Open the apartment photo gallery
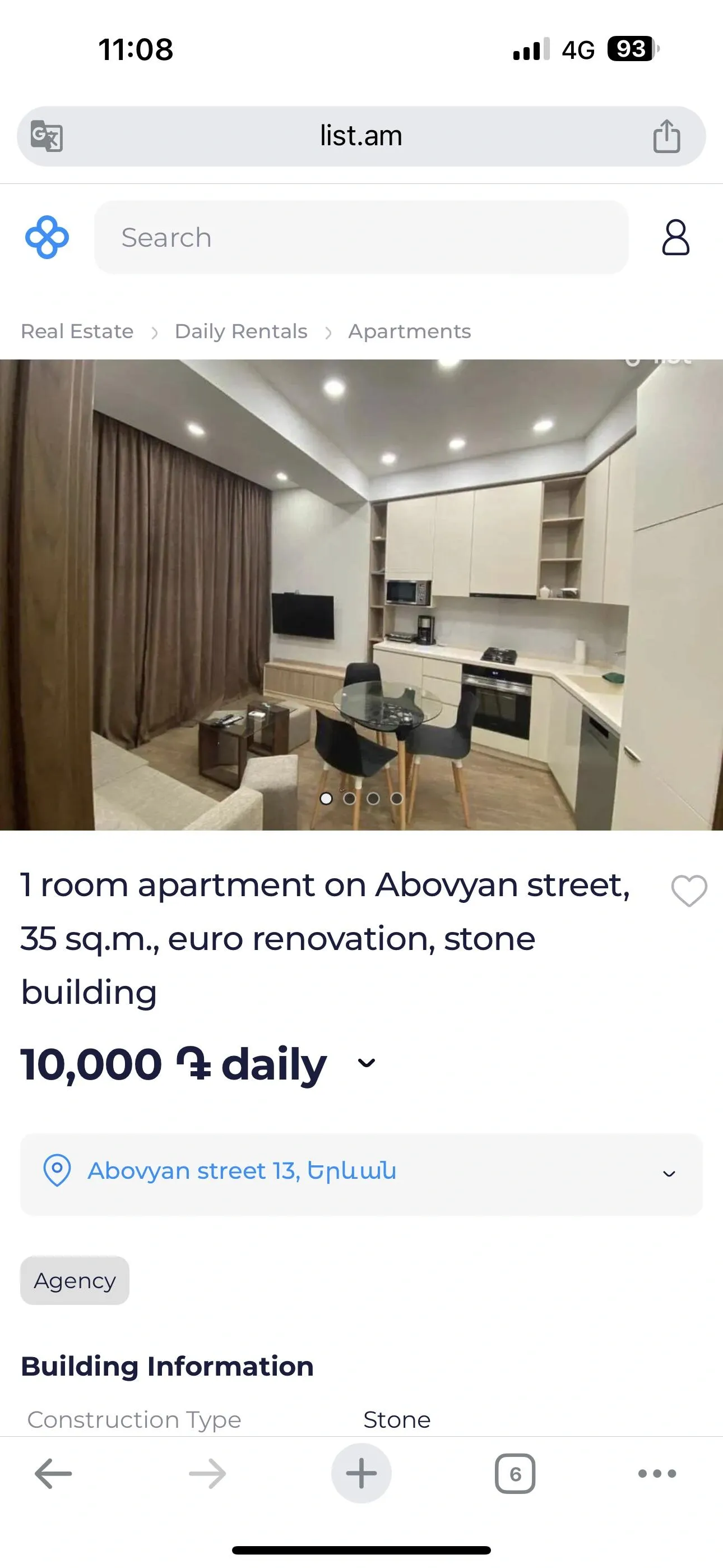 click(361, 594)
